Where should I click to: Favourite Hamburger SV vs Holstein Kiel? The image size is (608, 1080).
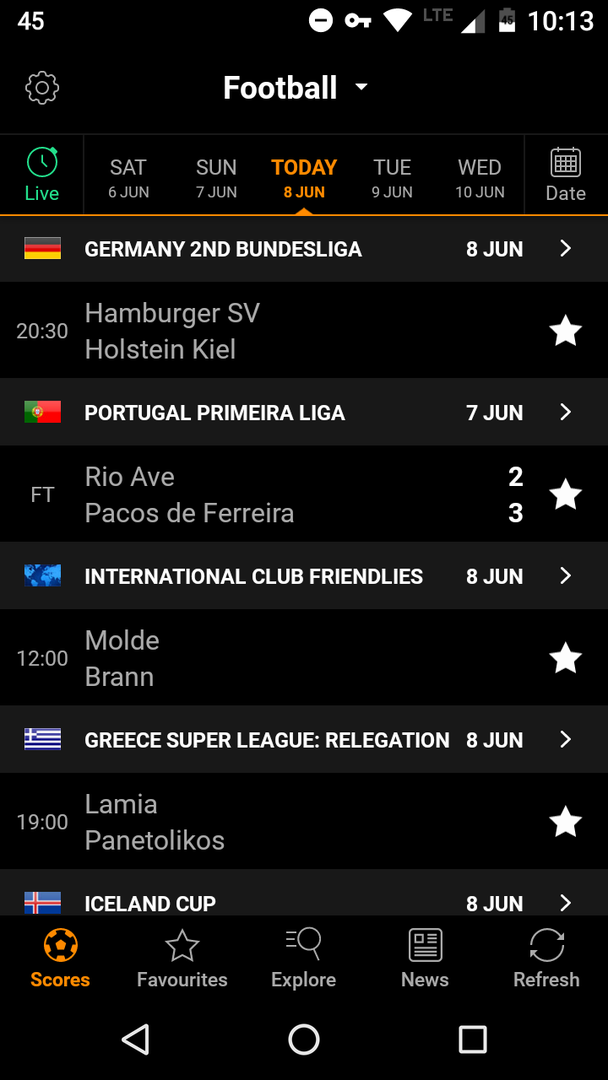tap(565, 331)
